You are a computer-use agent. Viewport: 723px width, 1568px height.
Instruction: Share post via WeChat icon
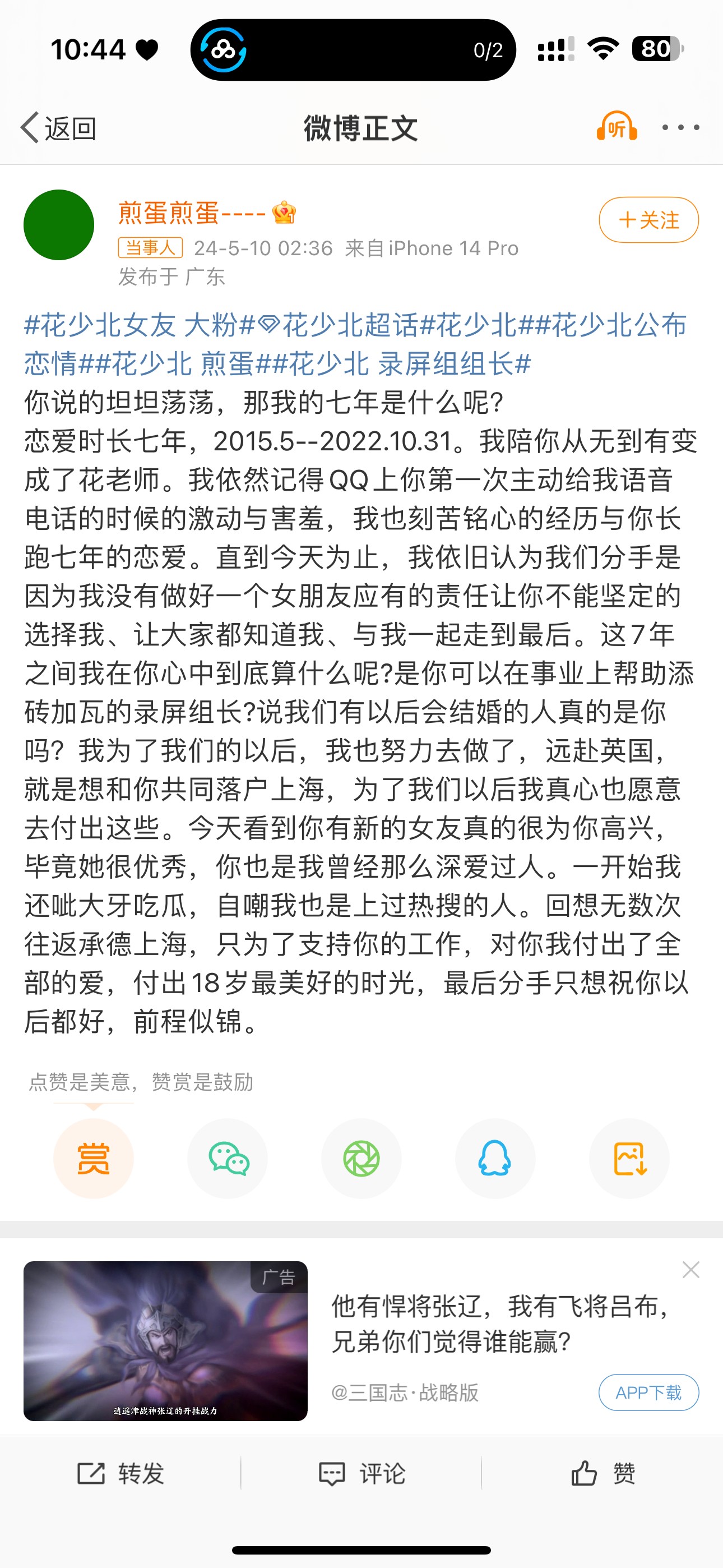tap(227, 1159)
